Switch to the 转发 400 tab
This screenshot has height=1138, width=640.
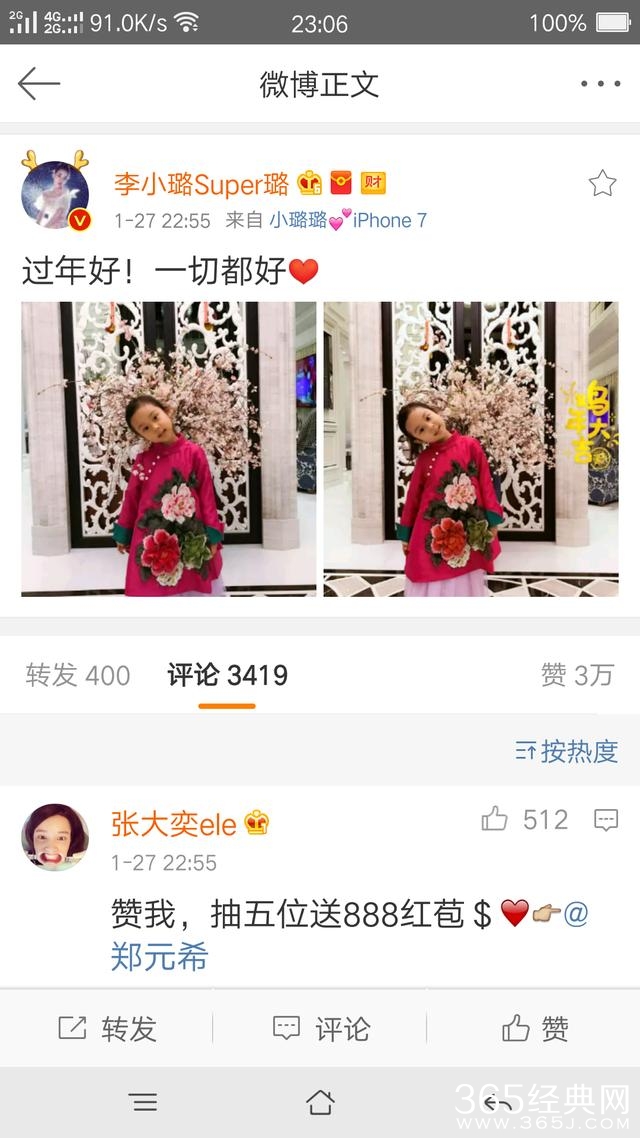pos(78,676)
